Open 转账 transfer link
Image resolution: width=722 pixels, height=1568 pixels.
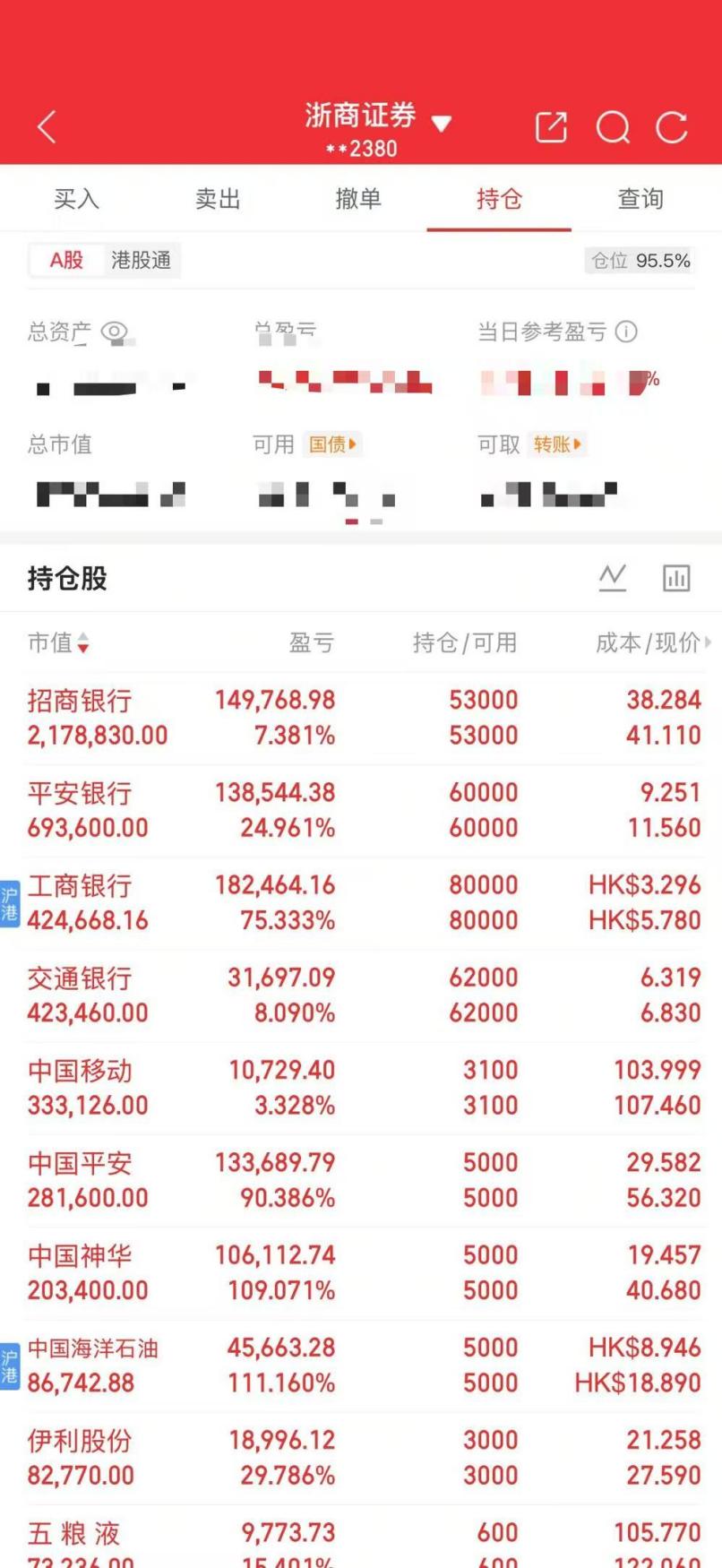click(x=557, y=444)
